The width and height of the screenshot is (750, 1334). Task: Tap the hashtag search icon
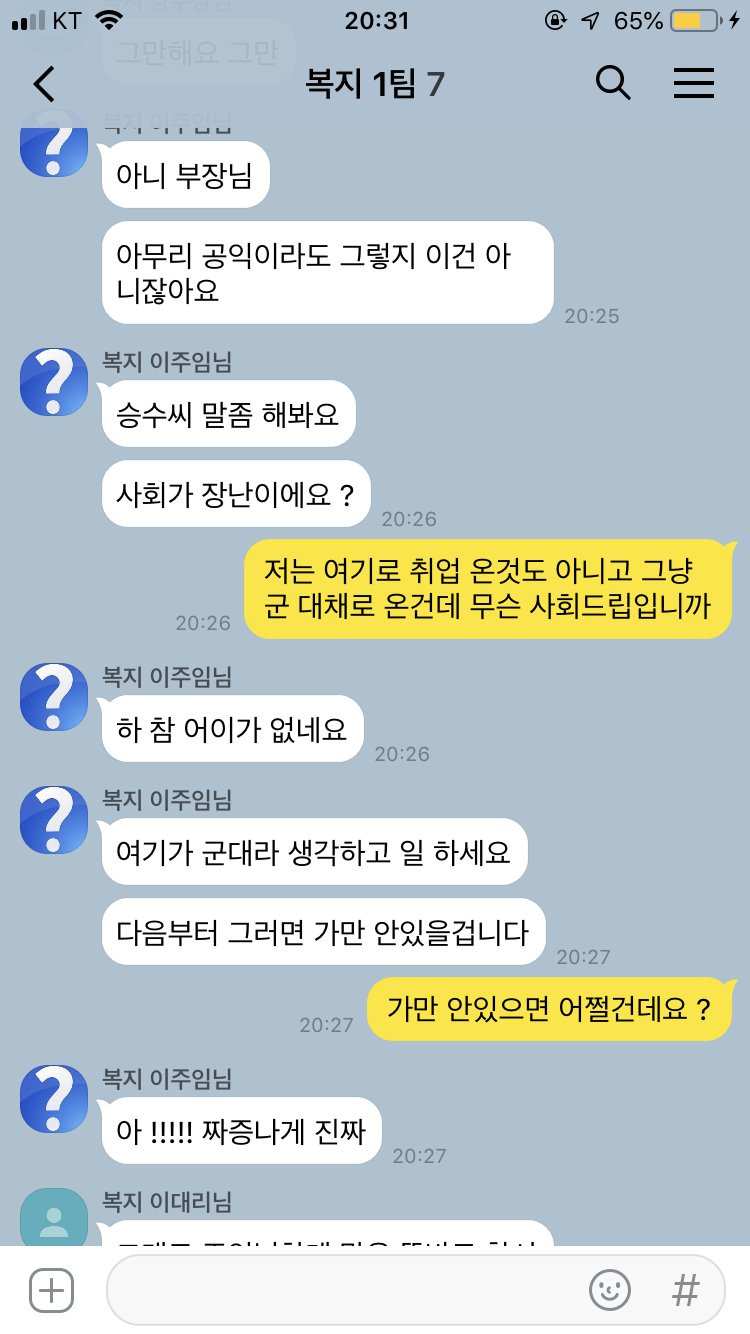click(685, 1290)
